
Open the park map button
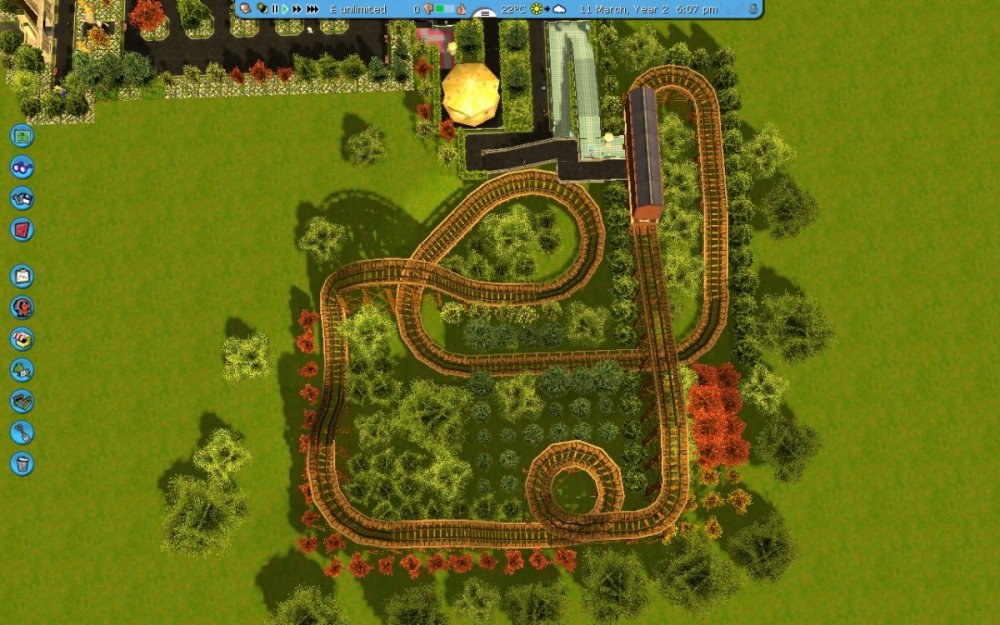pyautogui.click(x=22, y=136)
